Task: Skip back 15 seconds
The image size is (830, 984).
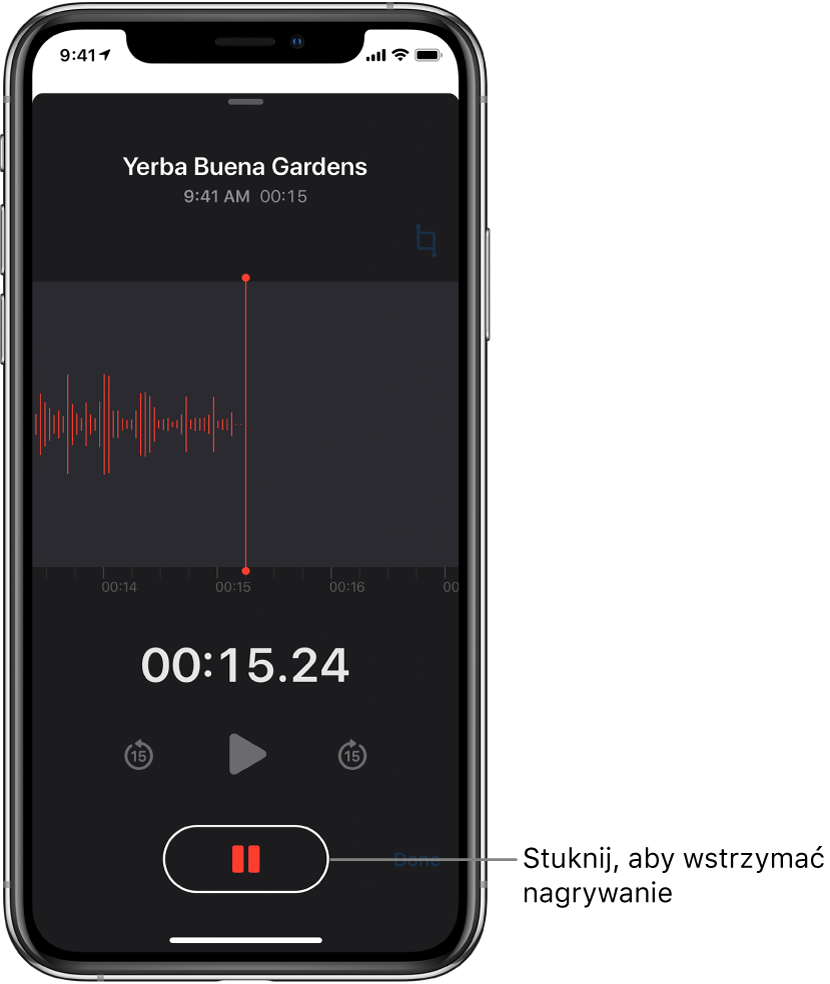Action: [x=139, y=755]
